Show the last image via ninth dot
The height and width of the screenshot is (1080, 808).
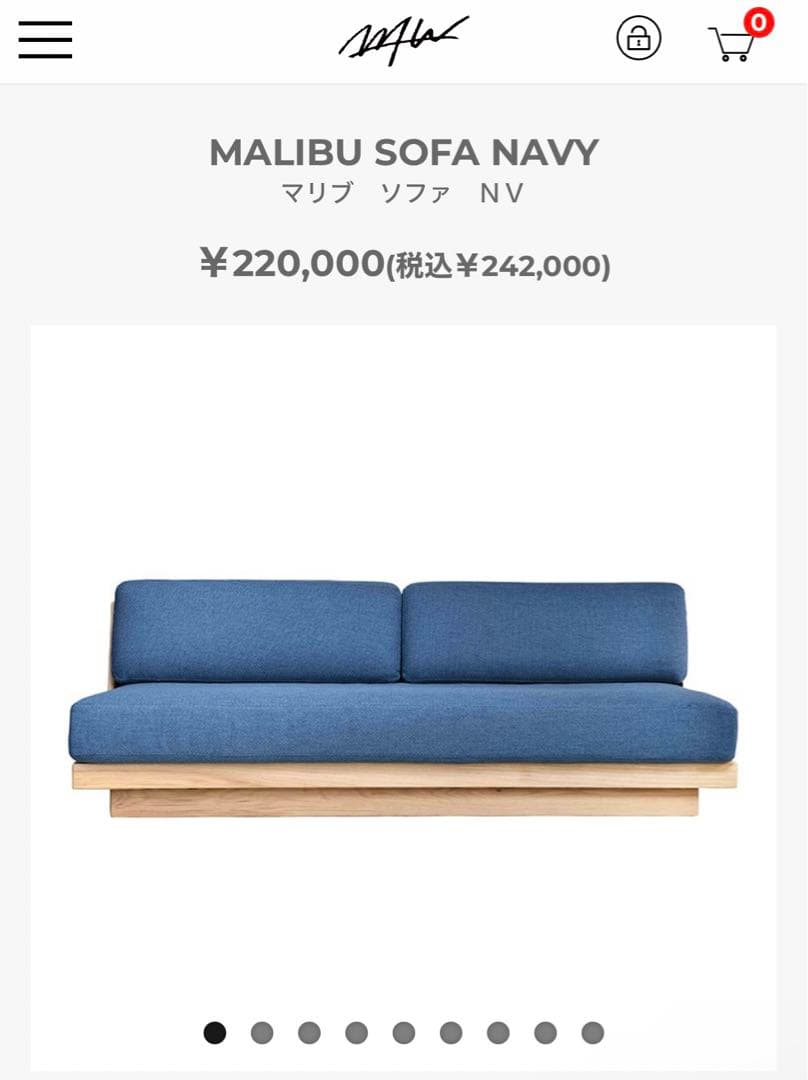[x=593, y=1033]
